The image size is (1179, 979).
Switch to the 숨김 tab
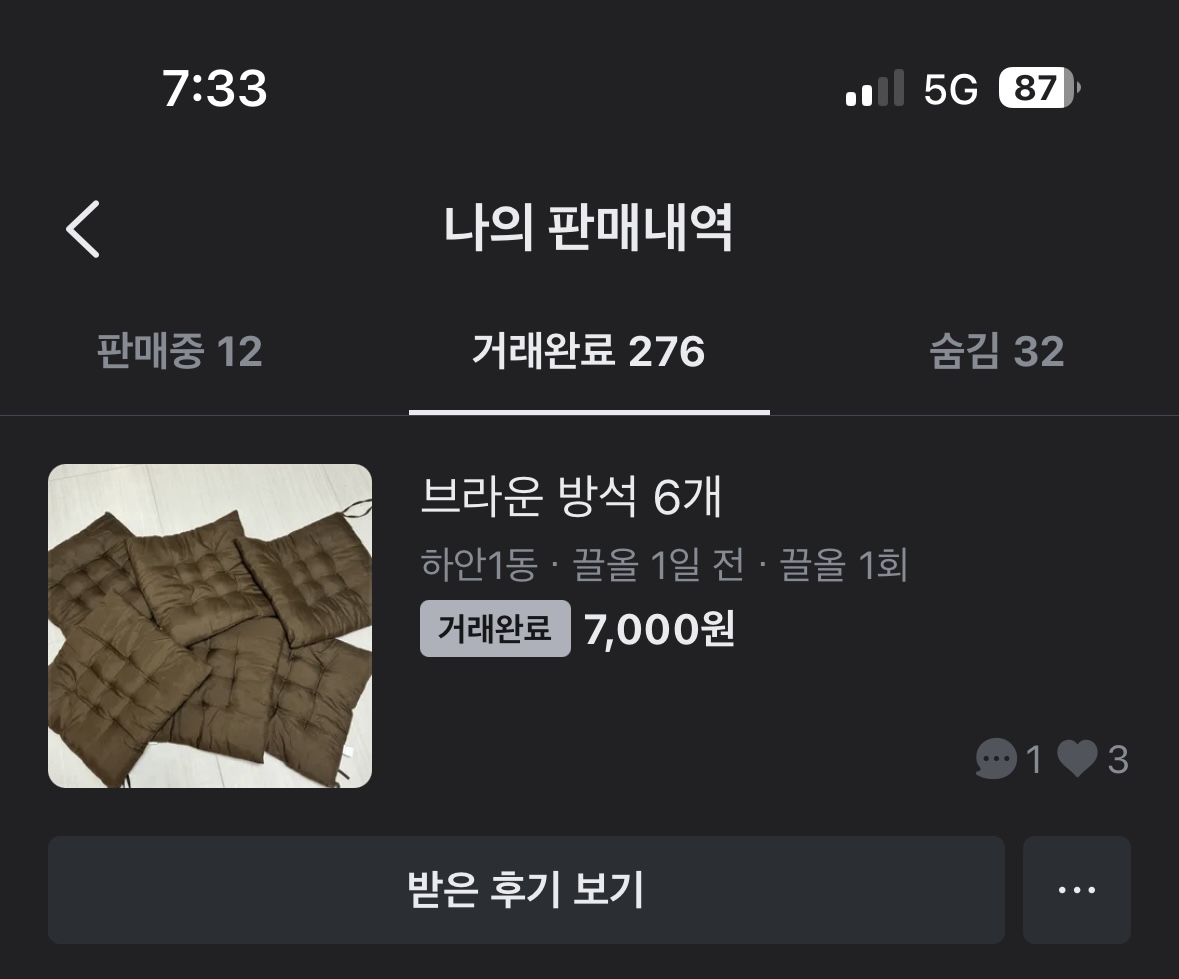pos(996,352)
